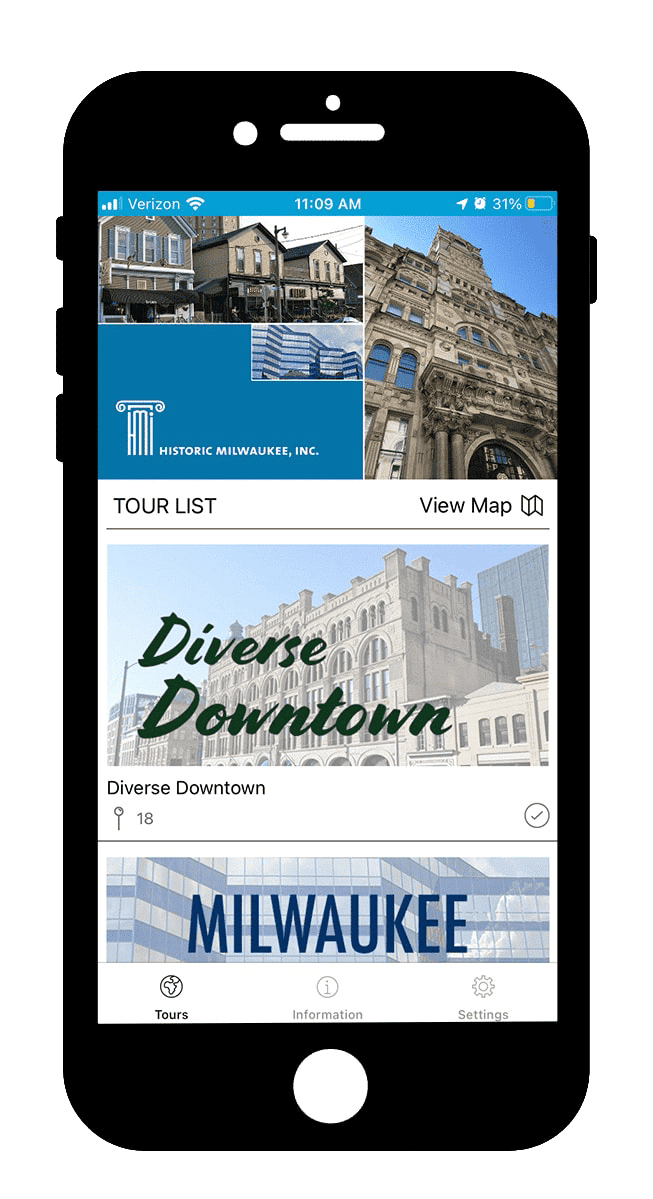Open the Diverse Downtown tour card
Viewport: 653px width, 1199px height.
[327, 656]
